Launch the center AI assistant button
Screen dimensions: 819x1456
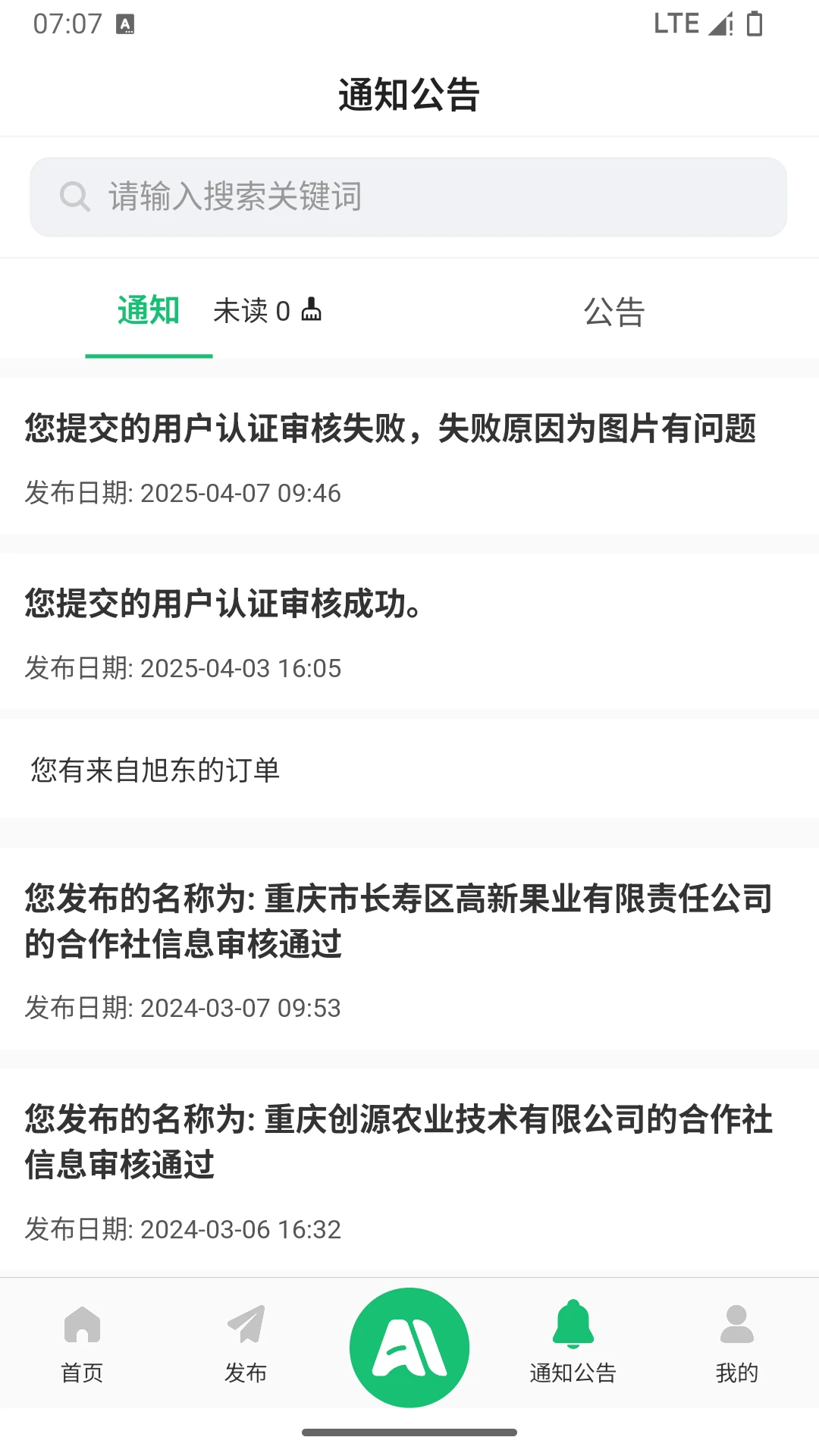click(x=409, y=1348)
